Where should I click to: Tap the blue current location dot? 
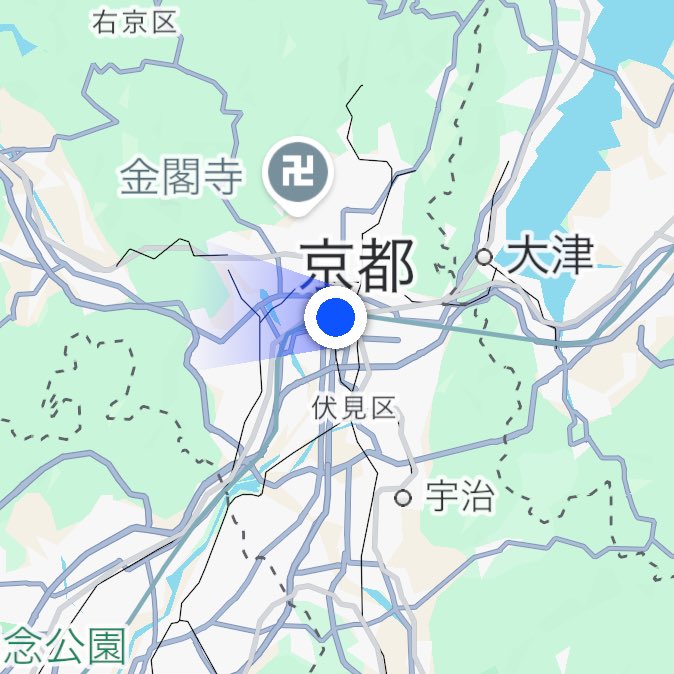click(336, 318)
